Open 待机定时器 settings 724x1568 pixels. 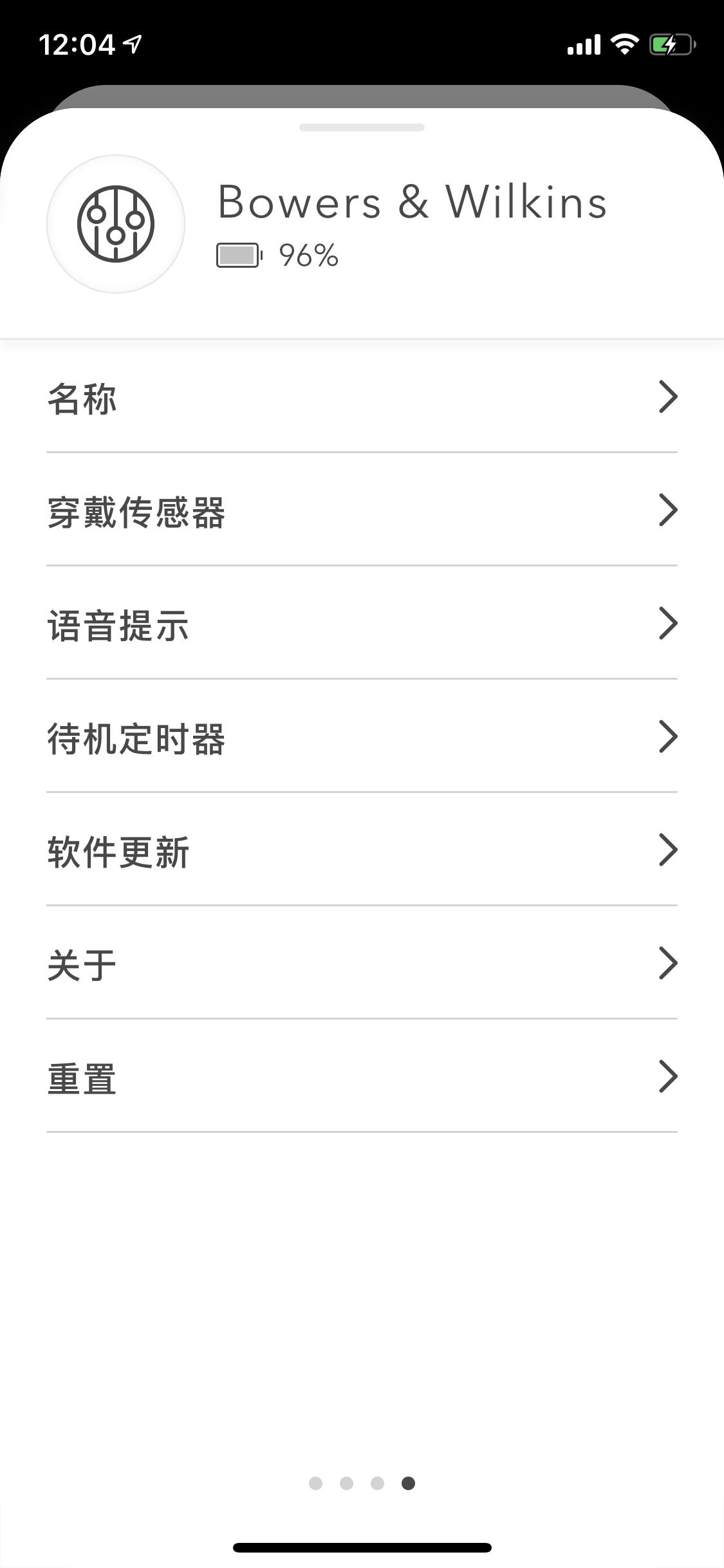[x=362, y=736]
